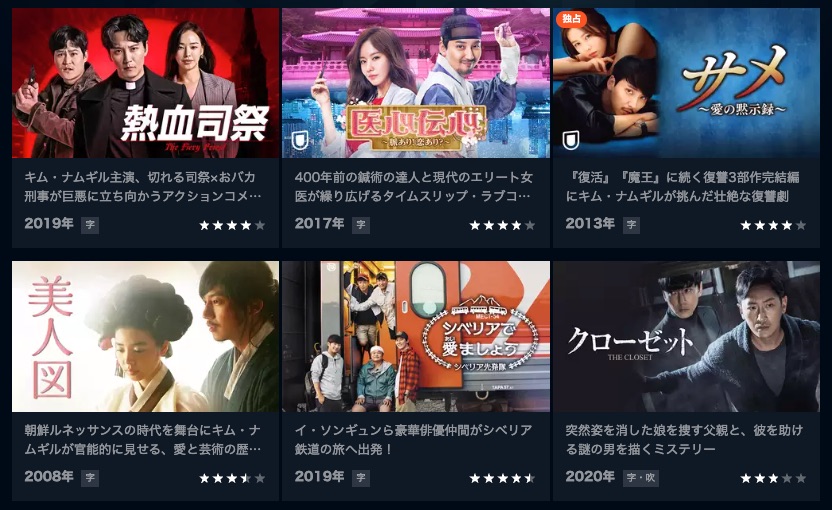Open the シベリアで愛しましょう card
The width and height of the screenshot is (832, 510).
pos(415,336)
